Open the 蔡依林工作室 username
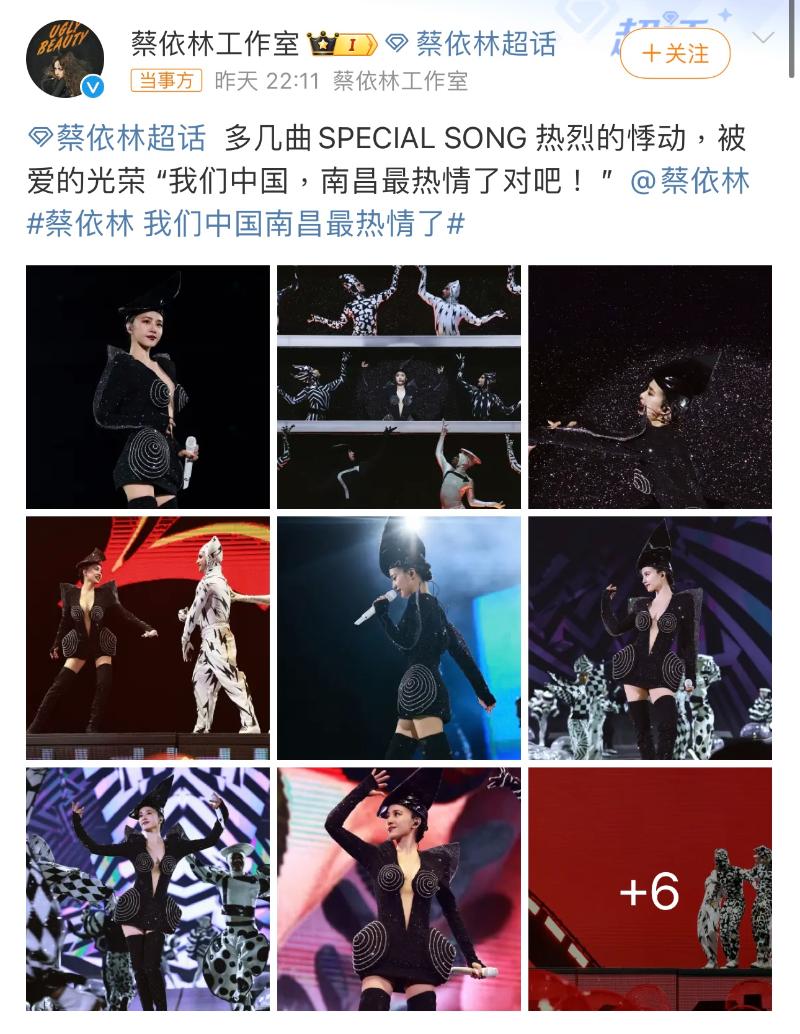This screenshot has width=800, height=1034. [215, 43]
